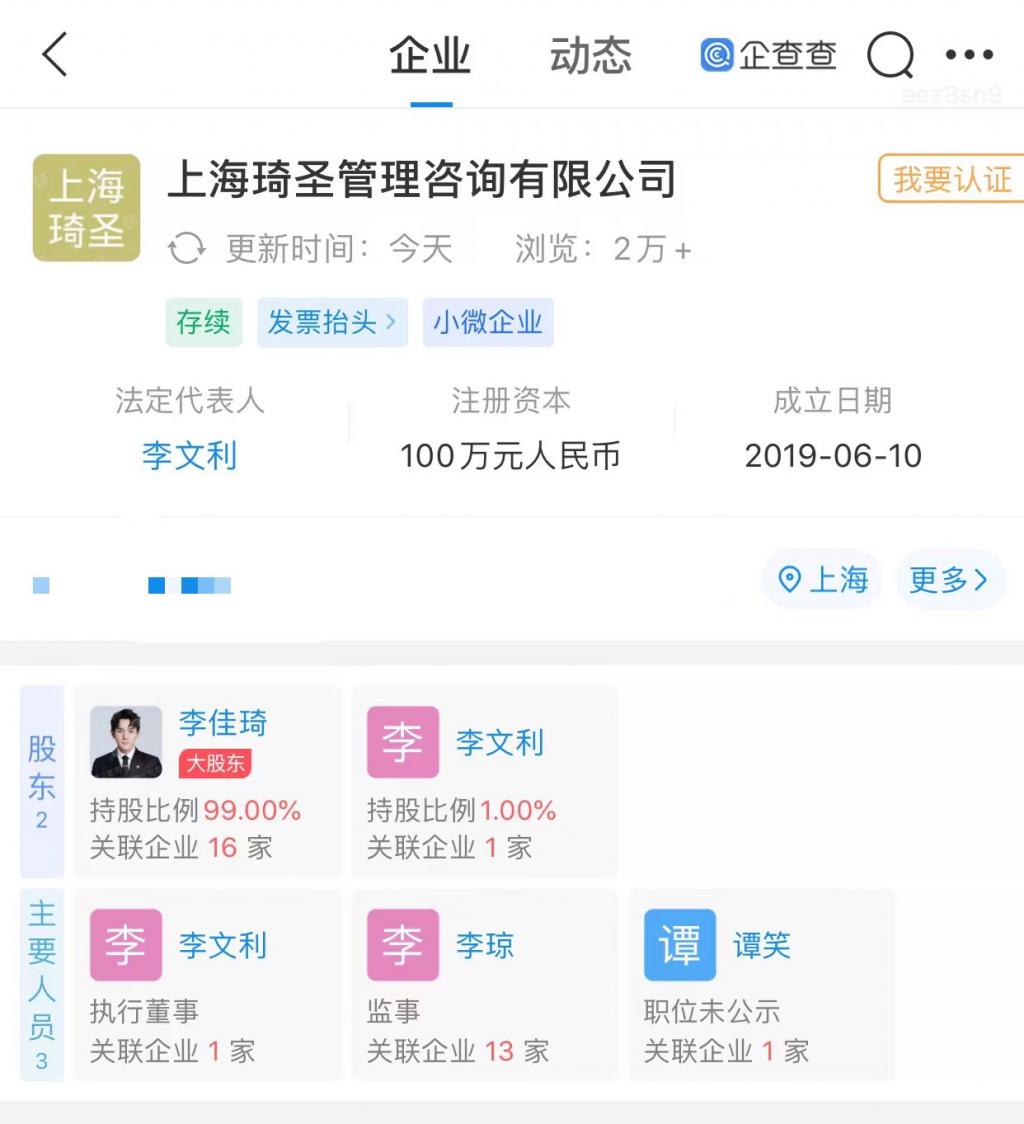The width and height of the screenshot is (1024, 1124).
Task: Open the three-dot overflow menu
Action: coord(969,55)
